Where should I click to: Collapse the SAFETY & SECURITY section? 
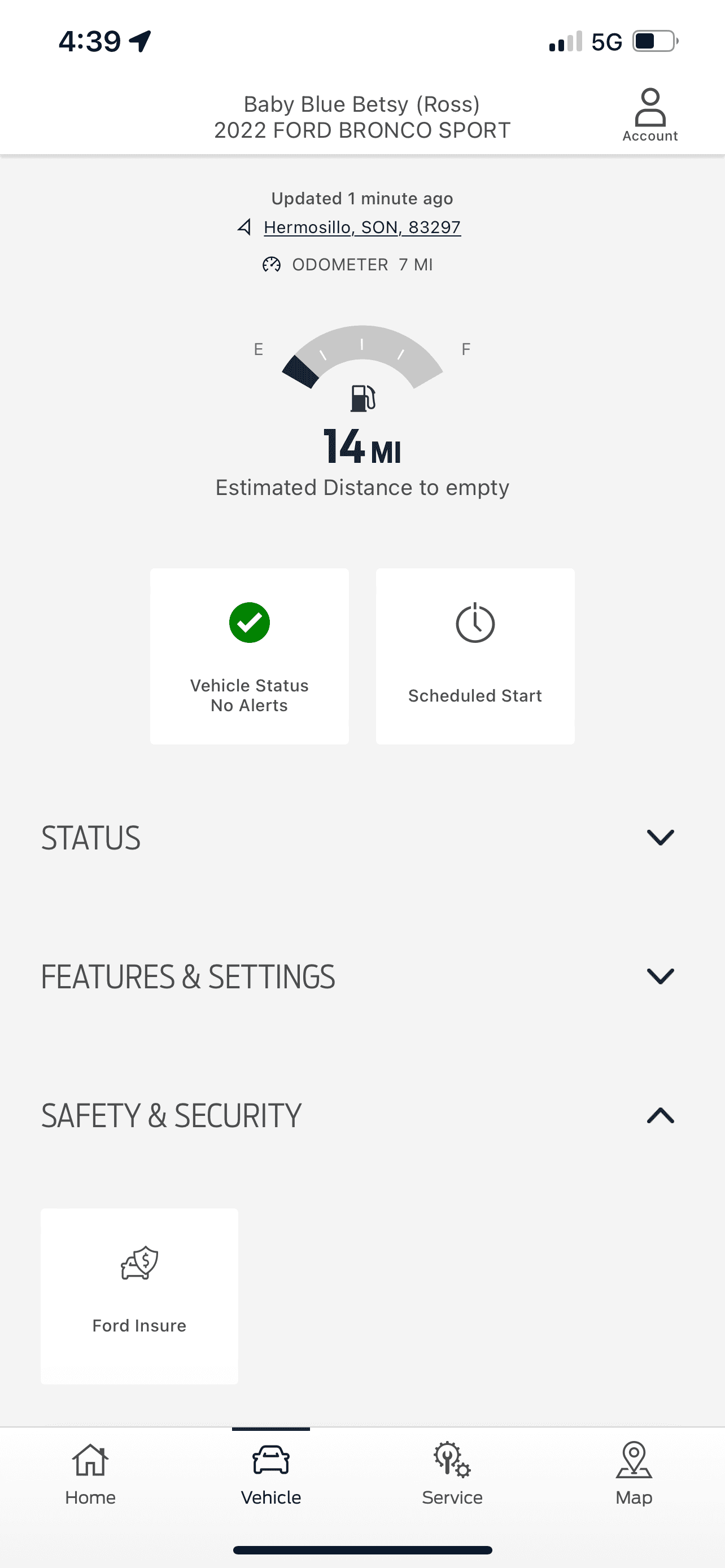tap(660, 1115)
